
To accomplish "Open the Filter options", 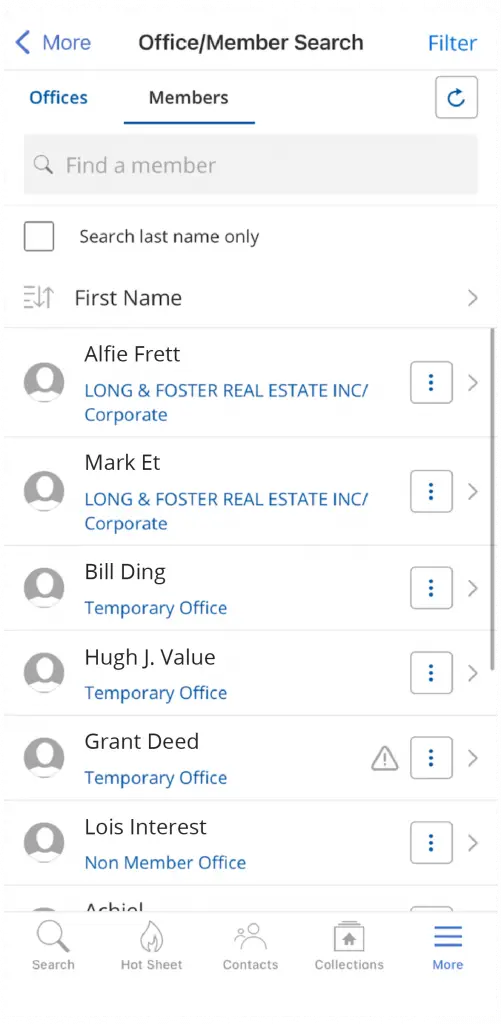I will [x=452, y=43].
